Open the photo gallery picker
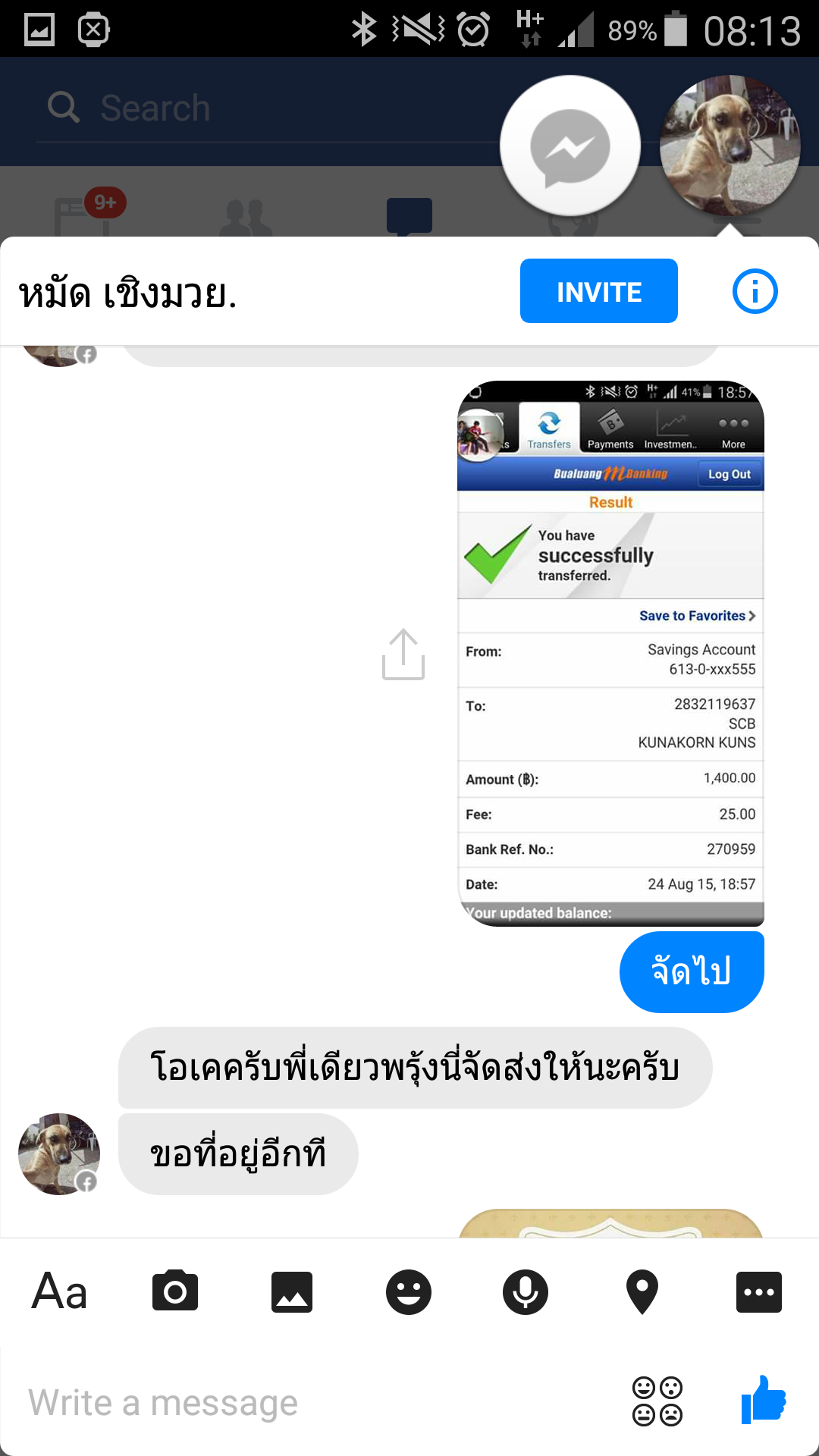Viewport: 819px width, 1456px height. (292, 1291)
